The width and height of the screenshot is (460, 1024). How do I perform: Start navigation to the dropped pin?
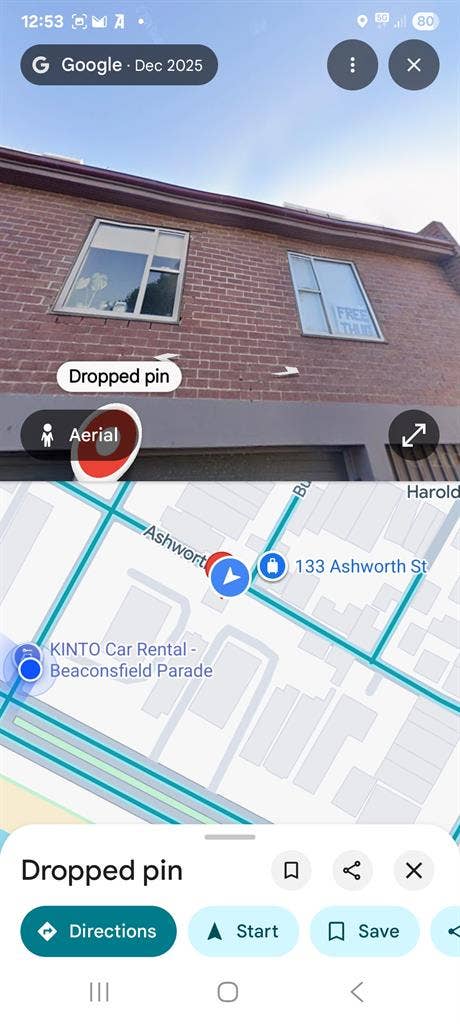point(244,931)
